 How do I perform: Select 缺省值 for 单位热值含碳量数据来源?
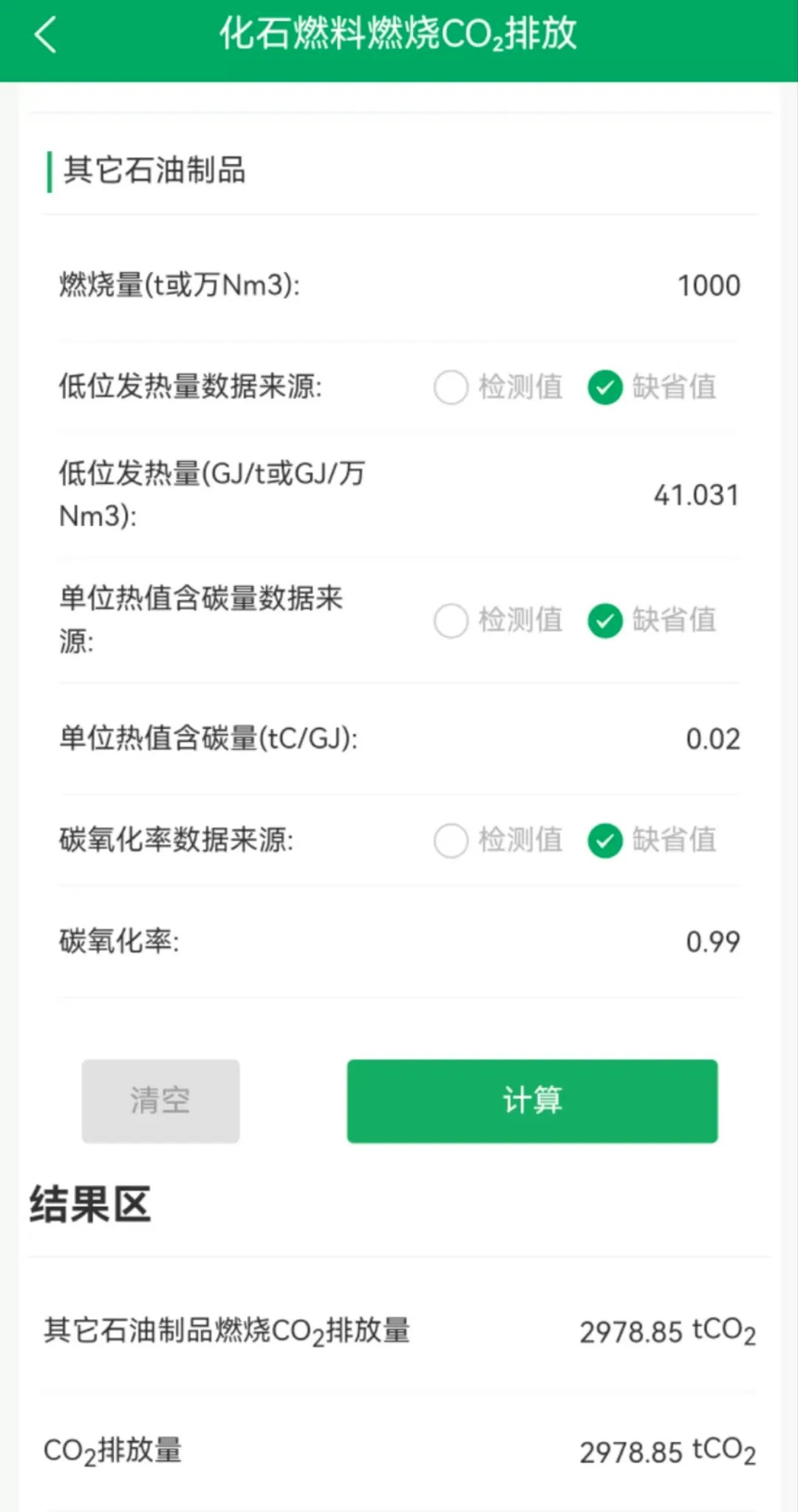point(605,620)
